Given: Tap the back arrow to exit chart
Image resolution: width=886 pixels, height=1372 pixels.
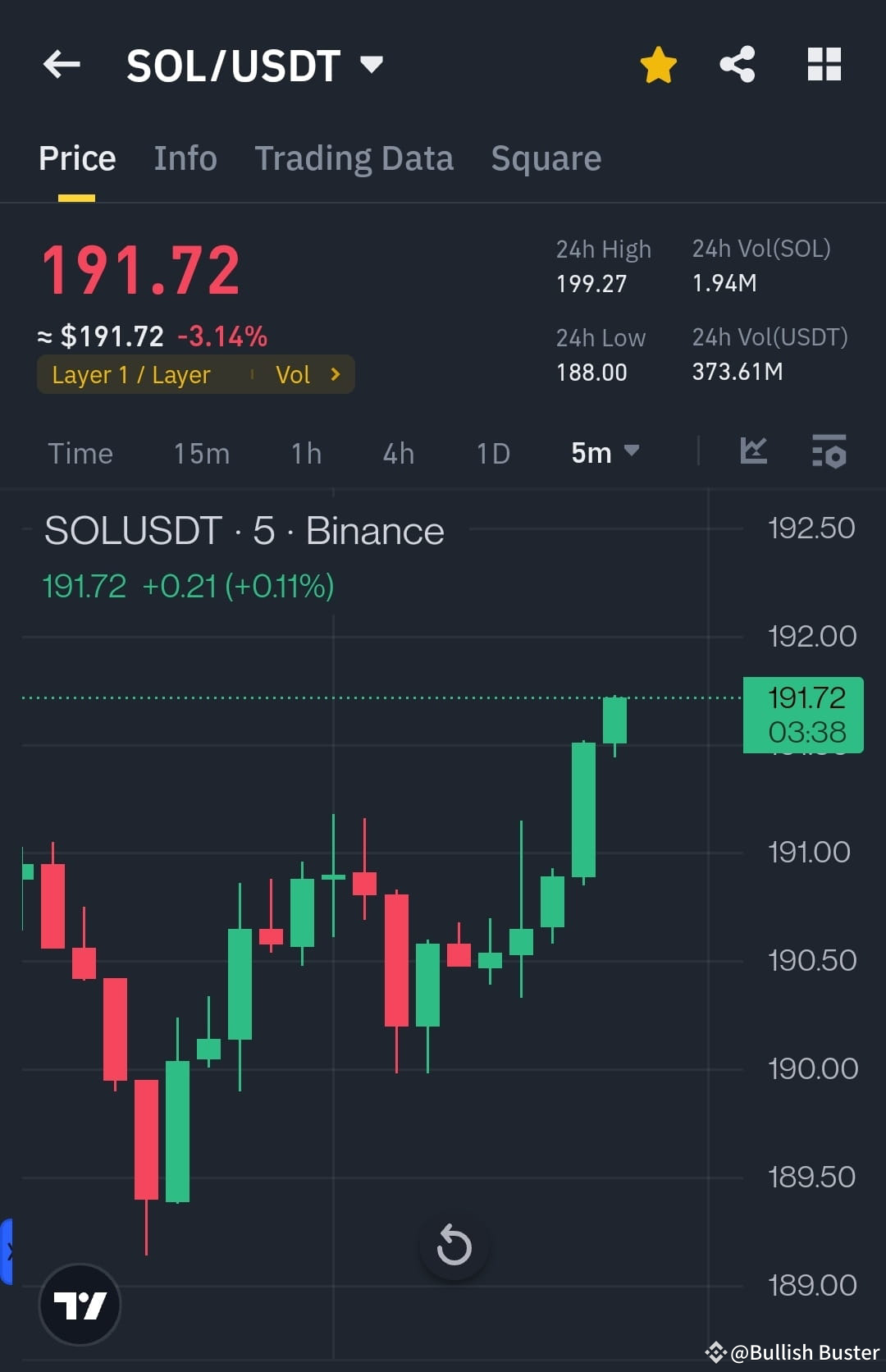Looking at the screenshot, I should tap(62, 65).
